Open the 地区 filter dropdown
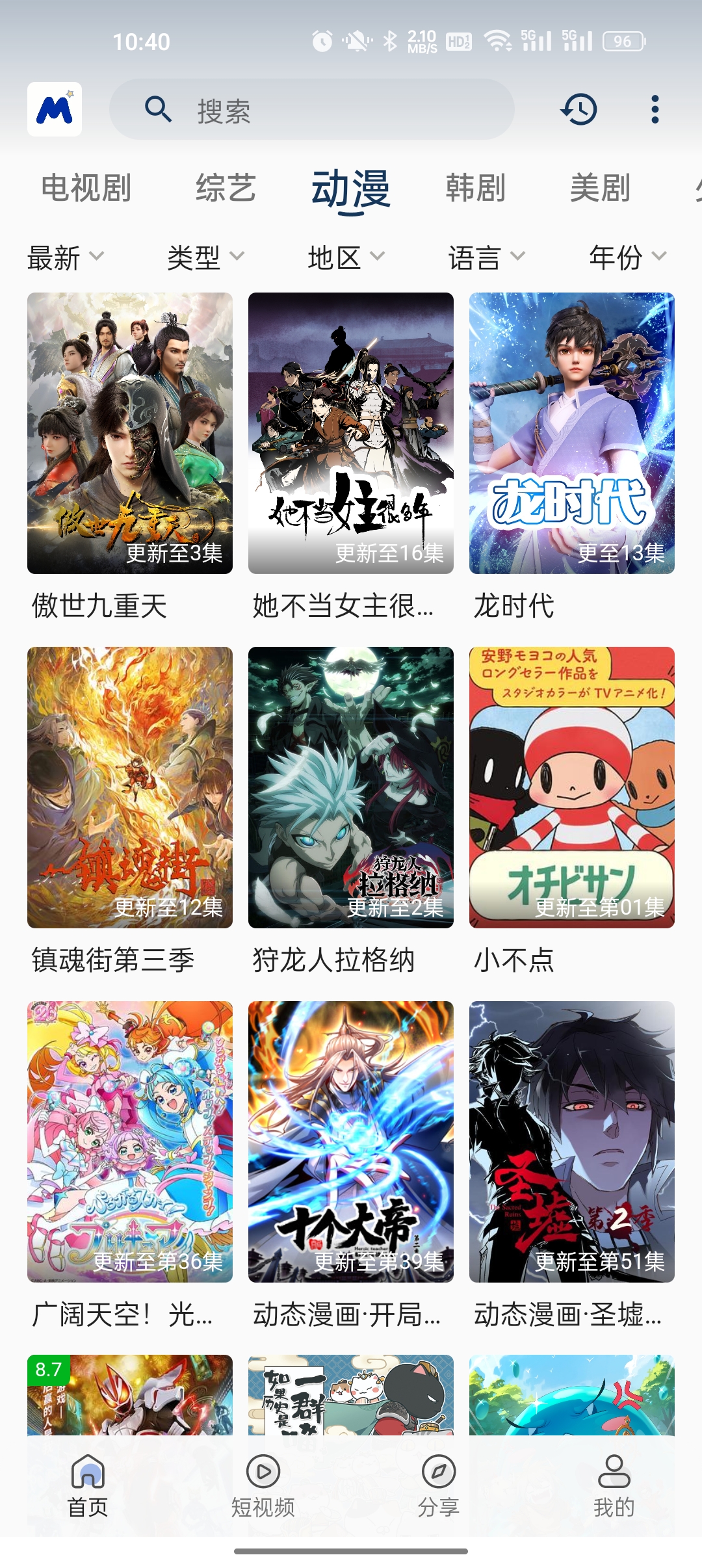Screen dimensions: 702x1568 346,257
